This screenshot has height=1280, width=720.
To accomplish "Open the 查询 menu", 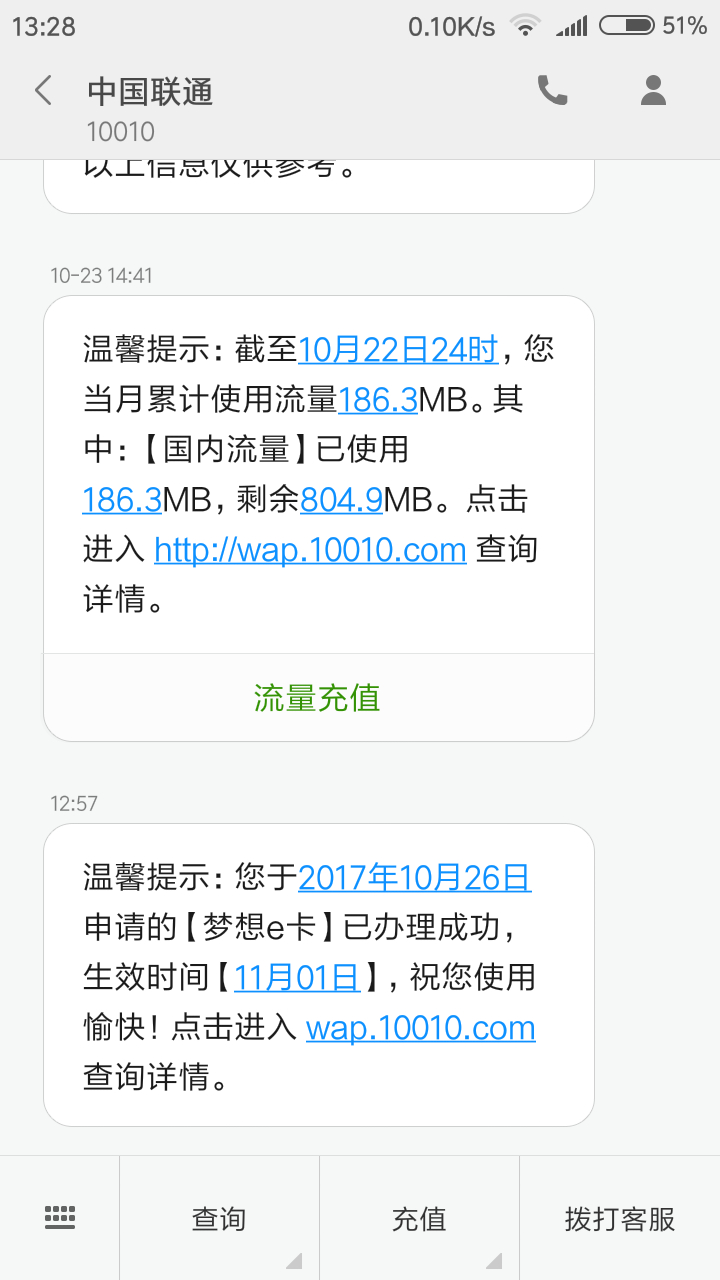I will tap(219, 1218).
